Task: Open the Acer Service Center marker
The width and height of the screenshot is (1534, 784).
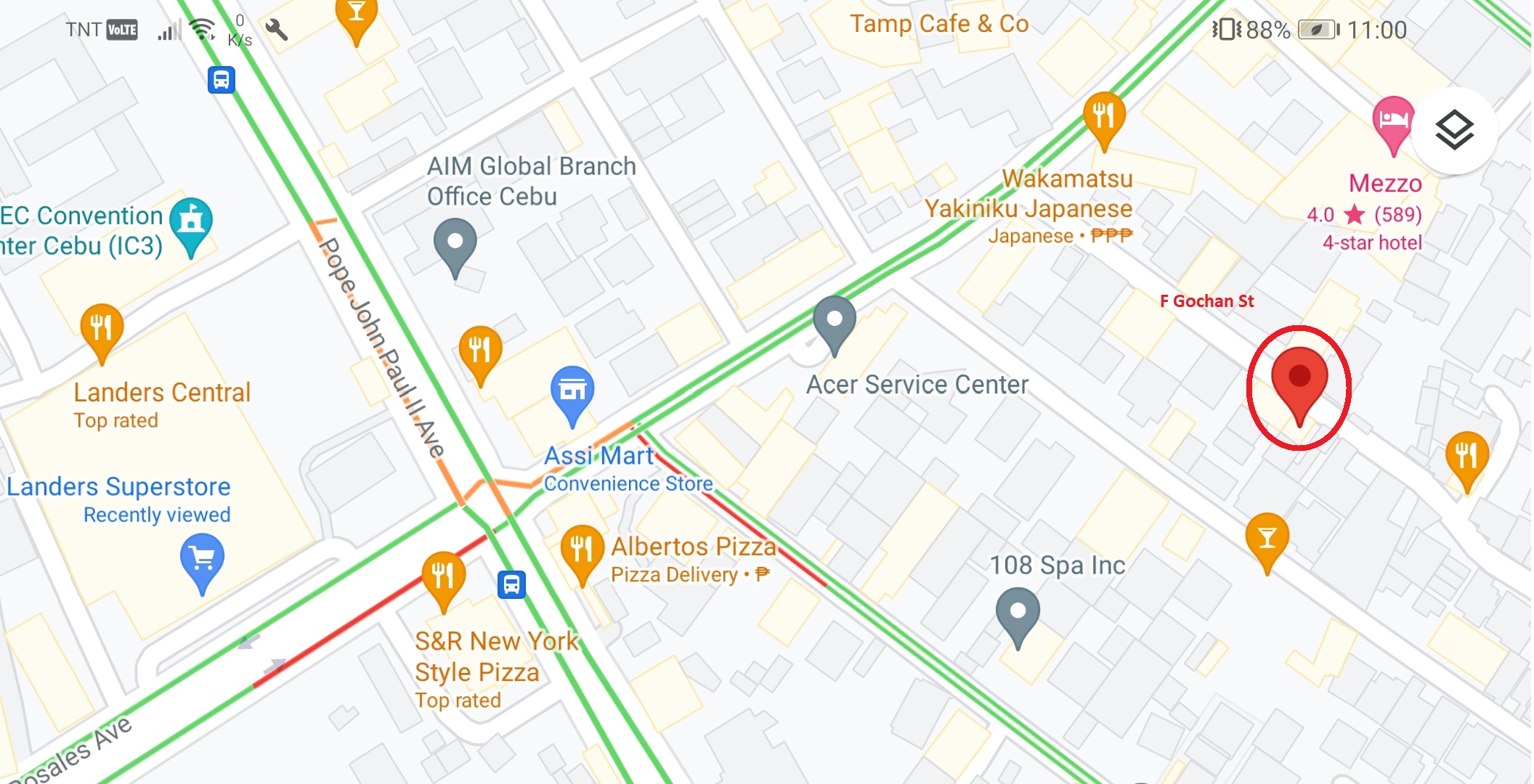Action: (x=834, y=322)
